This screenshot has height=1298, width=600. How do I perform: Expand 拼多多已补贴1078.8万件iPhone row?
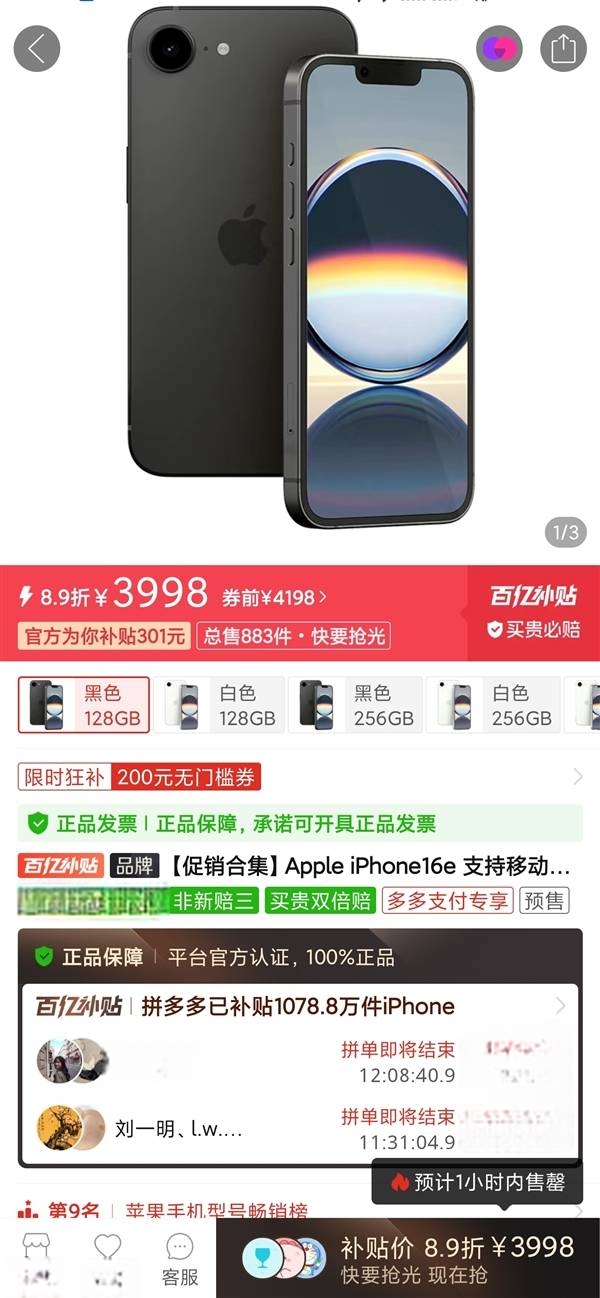[300, 1006]
